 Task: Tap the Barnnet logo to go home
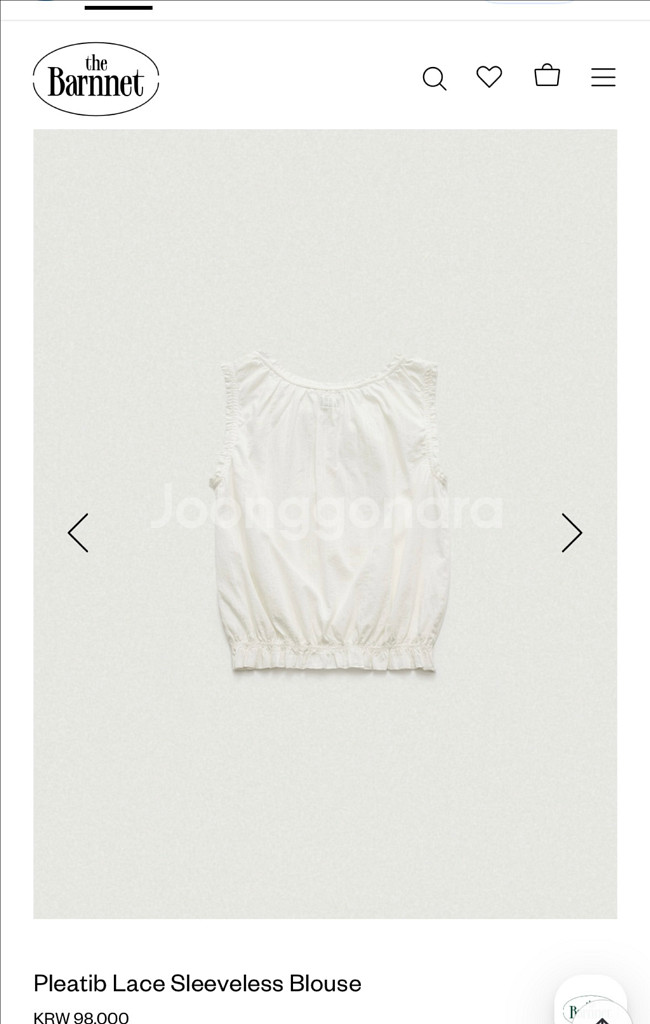click(96, 79)
